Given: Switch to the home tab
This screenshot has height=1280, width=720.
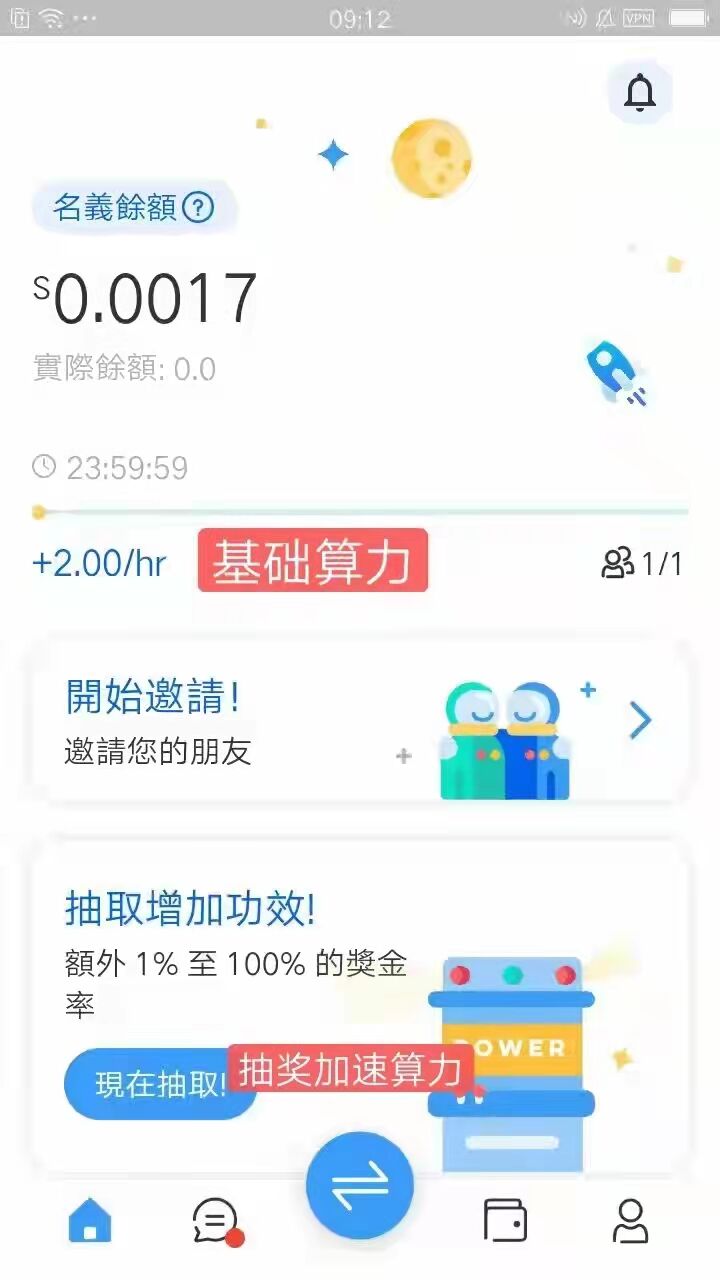Looking at the screenshot, I should [90, 1221].
